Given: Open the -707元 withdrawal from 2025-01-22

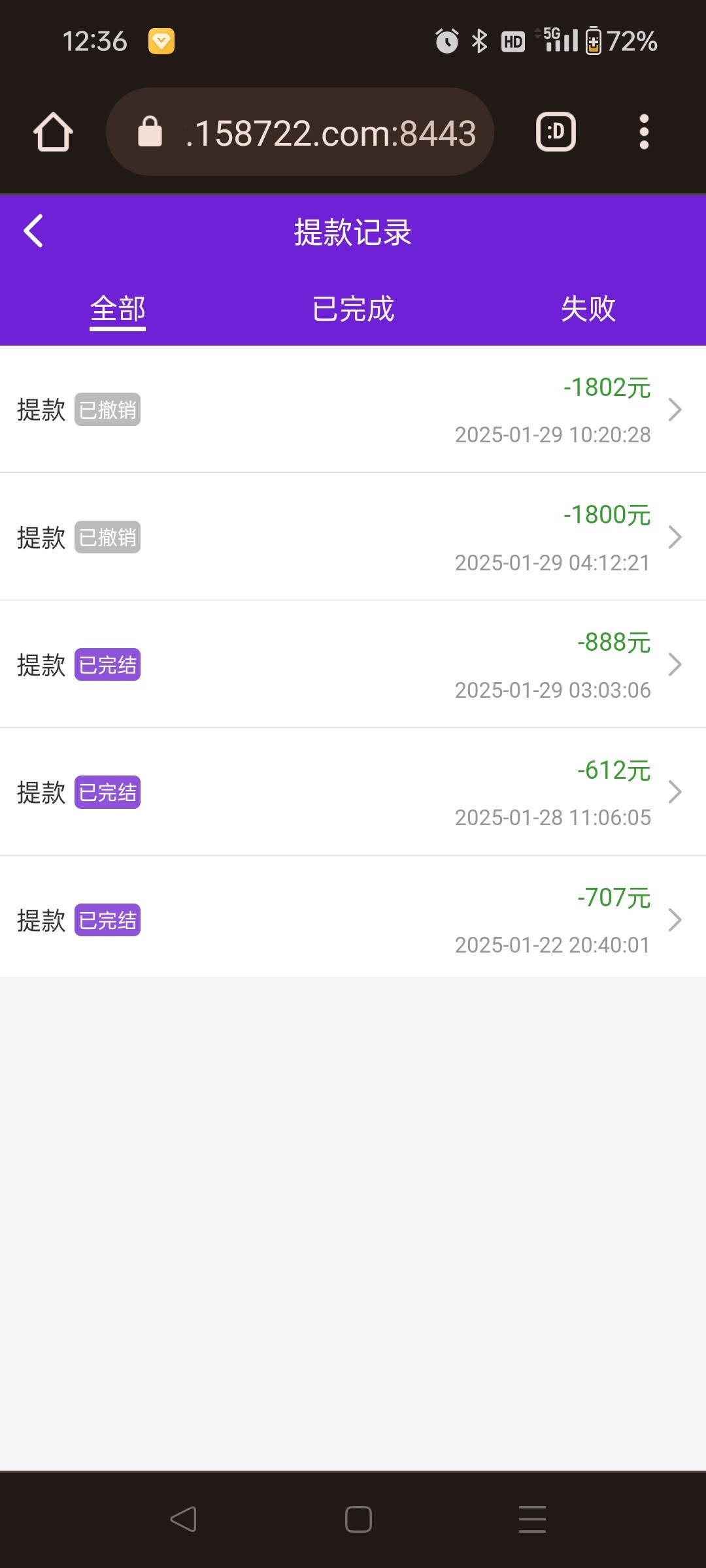Looking at the screenshot, I should coord(353,920).
